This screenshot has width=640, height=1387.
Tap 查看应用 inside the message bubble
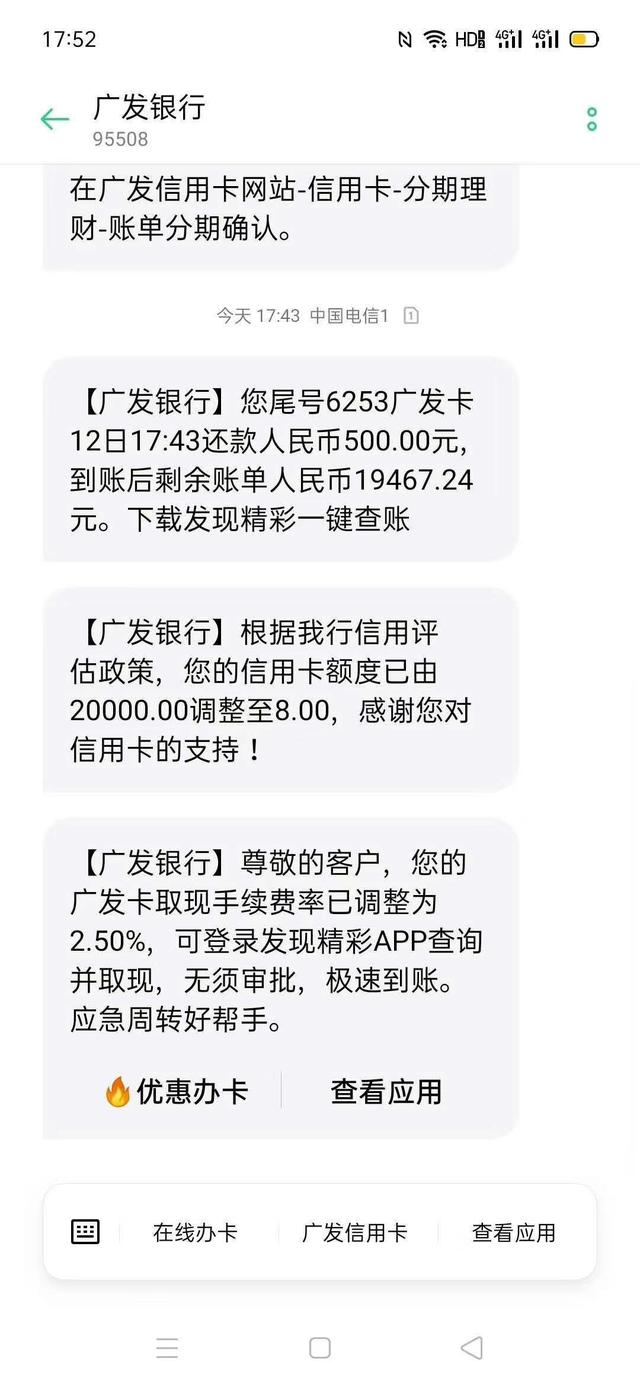pyautogui.click(x=386, y=1092)
